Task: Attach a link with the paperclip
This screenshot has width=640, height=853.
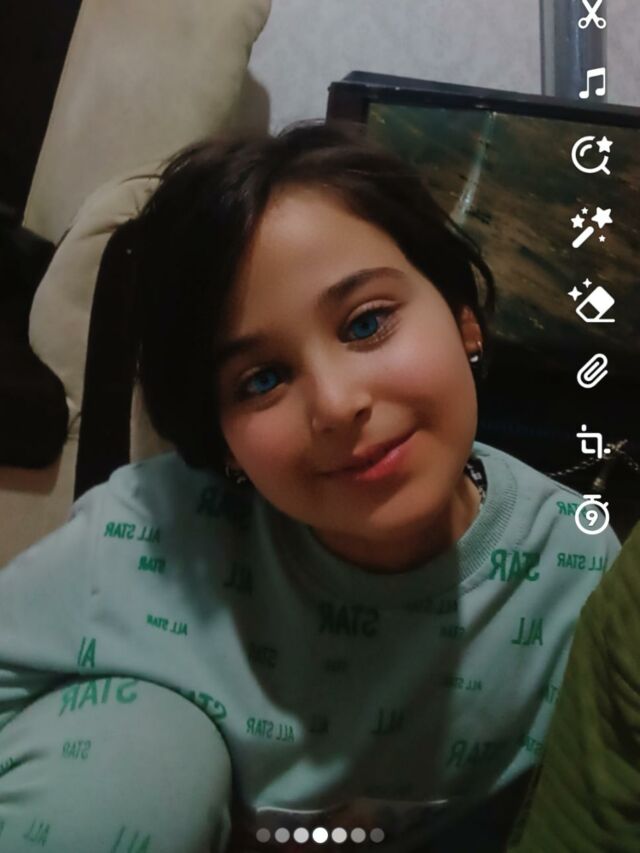Action: 592,371
